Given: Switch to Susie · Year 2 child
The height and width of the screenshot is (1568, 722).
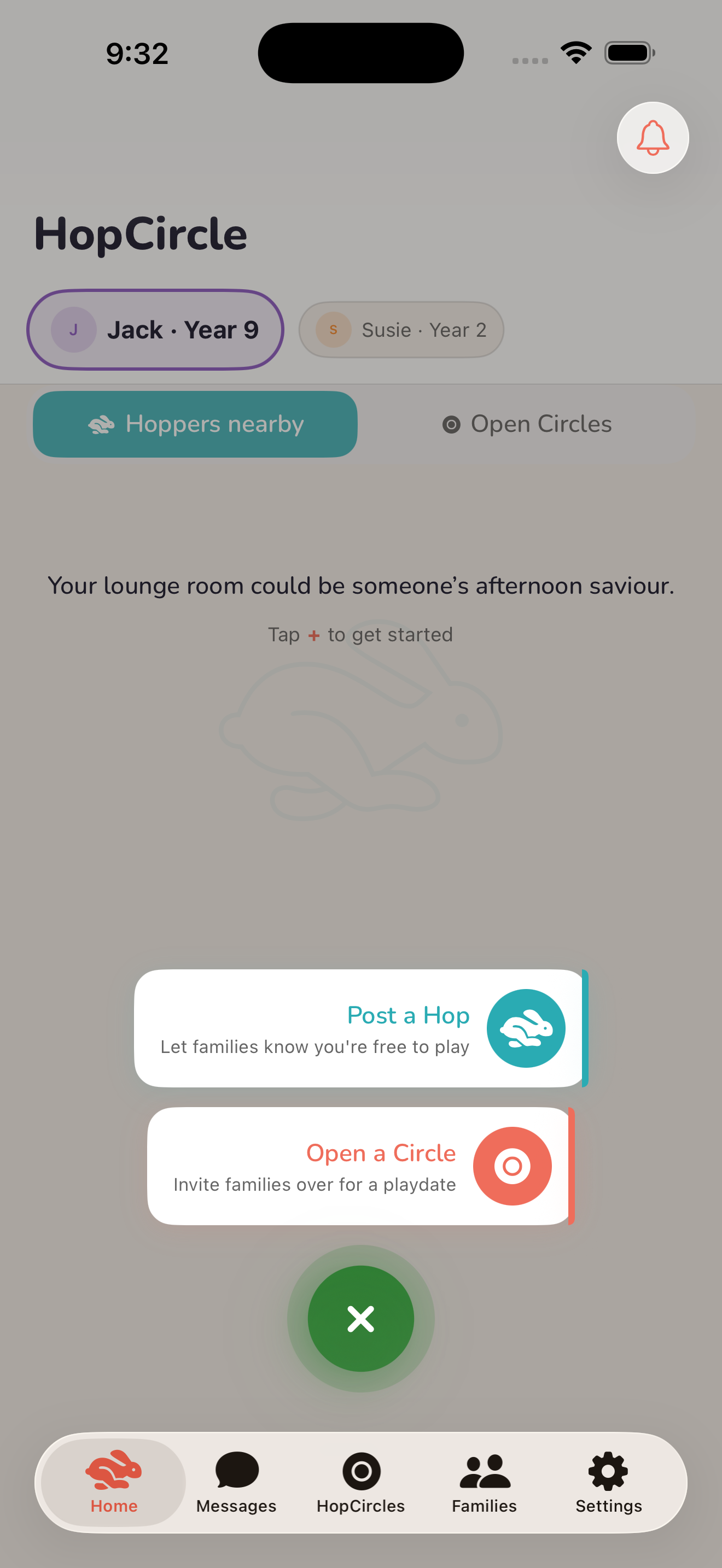Looking at the screenshot, I should pyautogui.click(x=401, y=330).
